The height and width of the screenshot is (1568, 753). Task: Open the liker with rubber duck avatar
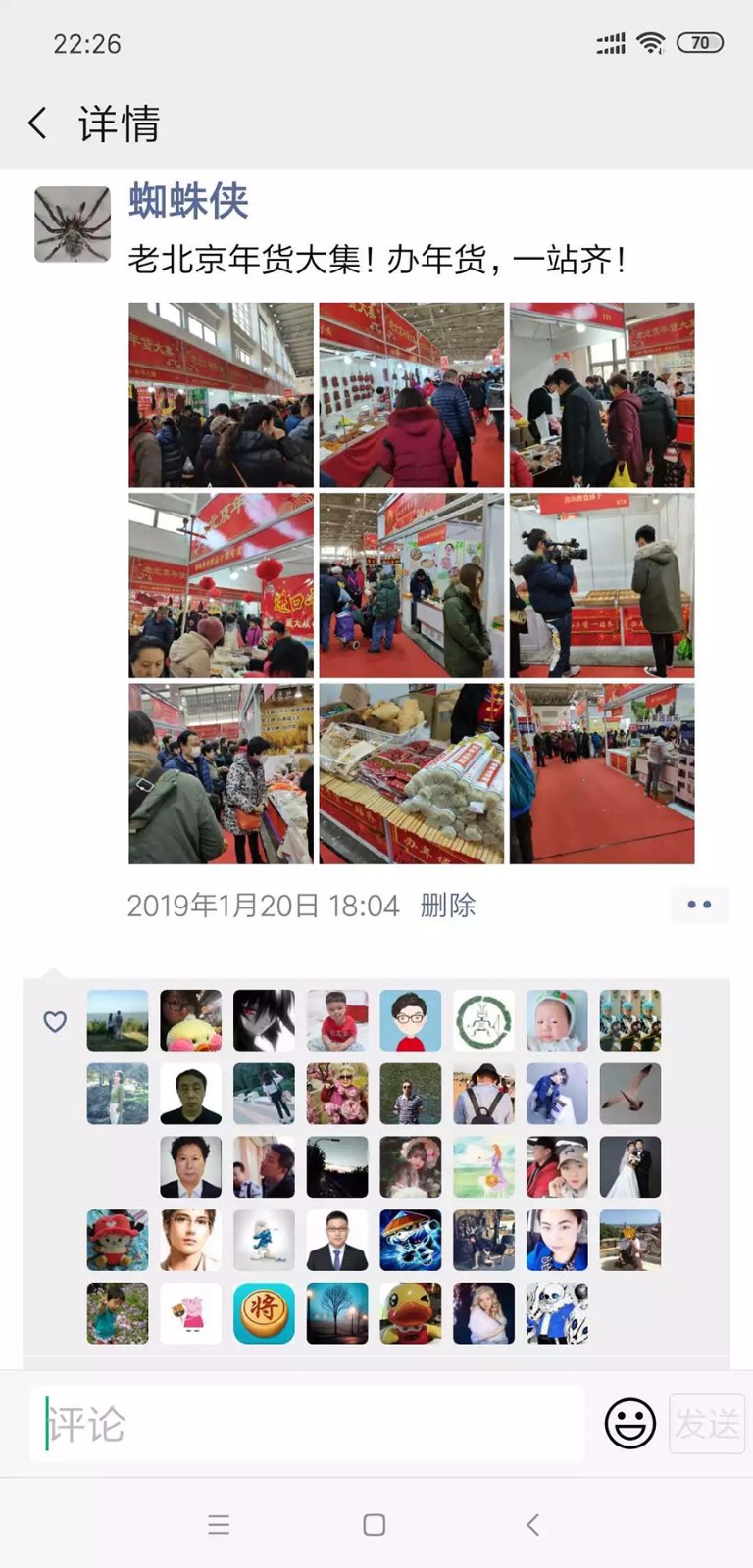410,1313
